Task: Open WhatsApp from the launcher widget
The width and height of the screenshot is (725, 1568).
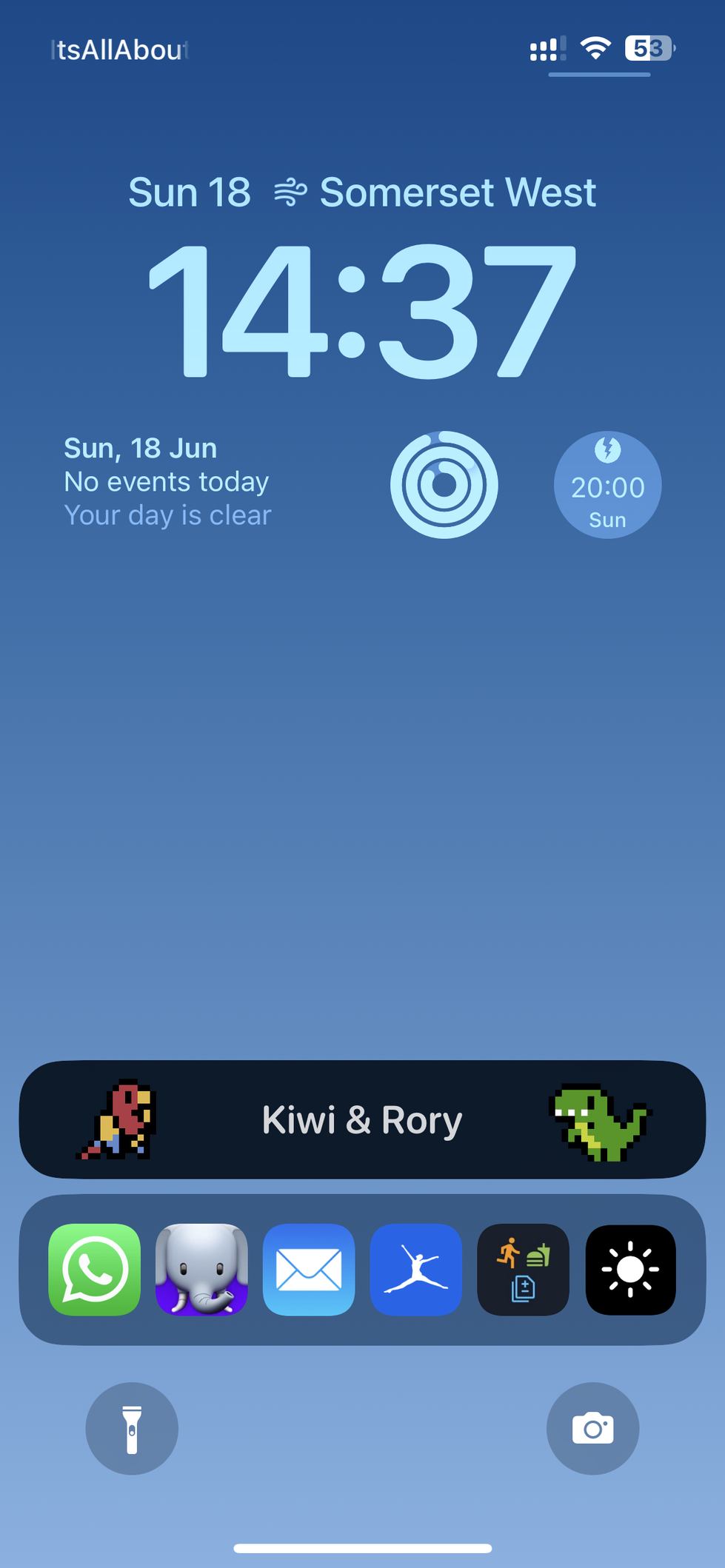Action: [94, 1269]
